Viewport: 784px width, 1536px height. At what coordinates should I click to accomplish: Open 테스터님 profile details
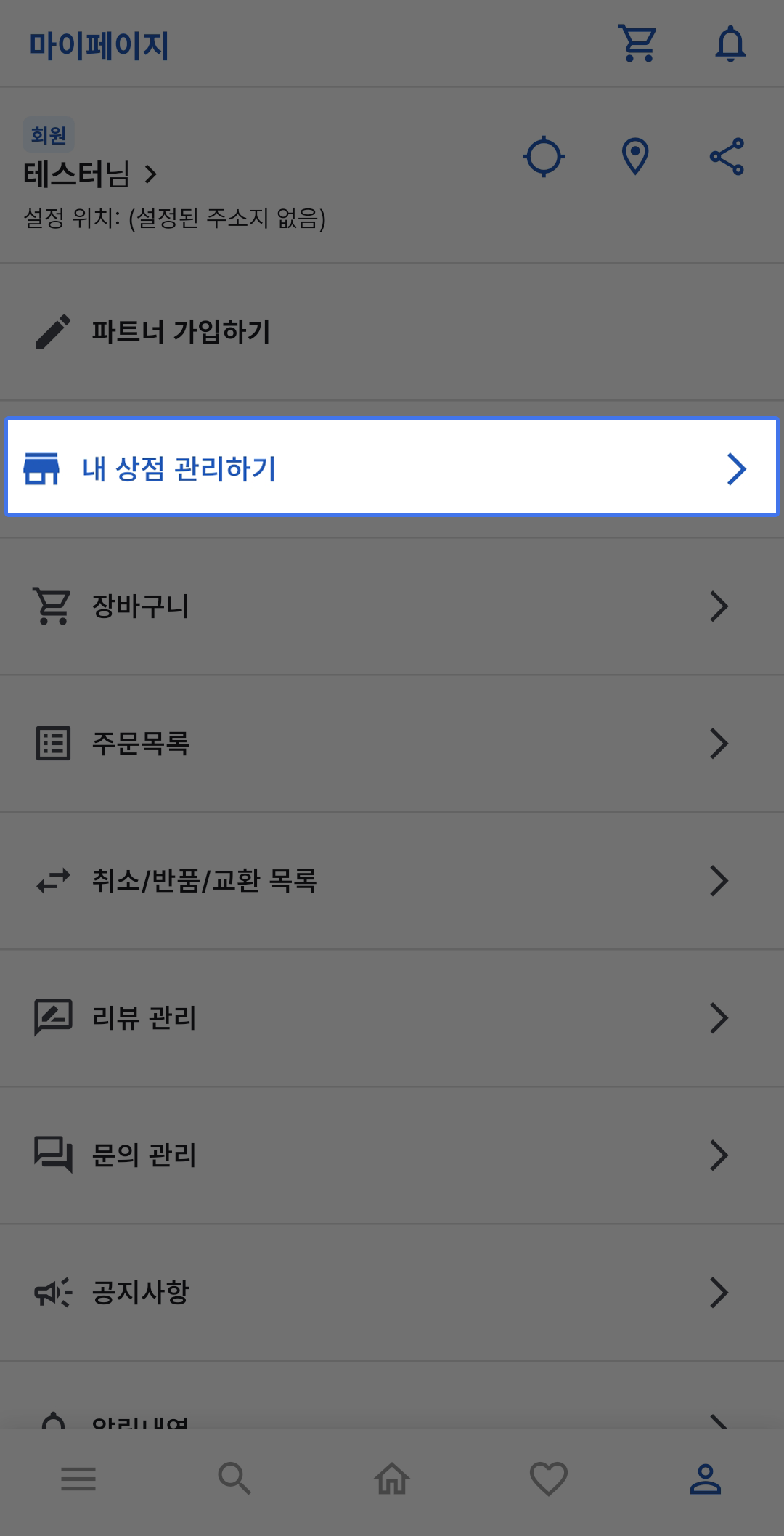91,174
